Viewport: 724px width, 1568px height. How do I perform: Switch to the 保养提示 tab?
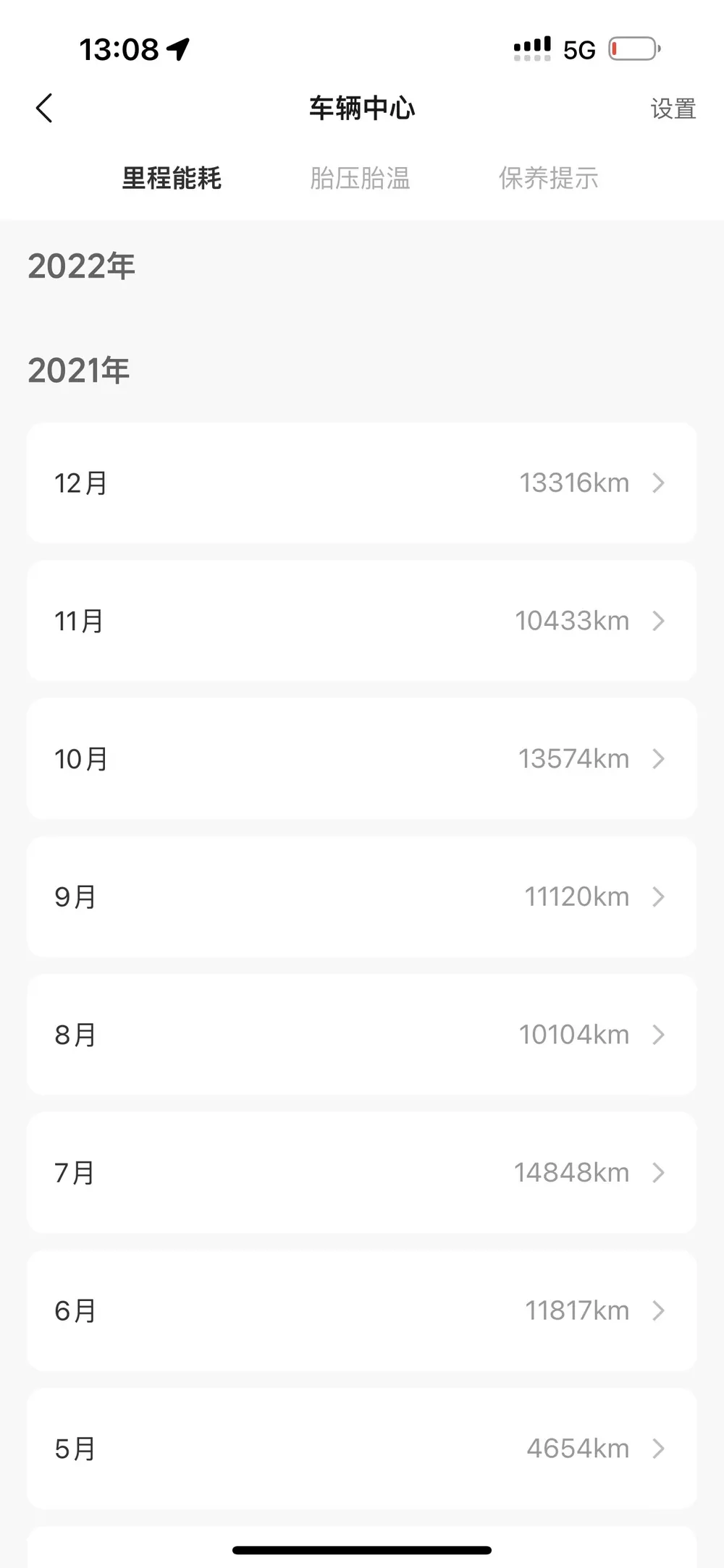click(x=548, y=178)
